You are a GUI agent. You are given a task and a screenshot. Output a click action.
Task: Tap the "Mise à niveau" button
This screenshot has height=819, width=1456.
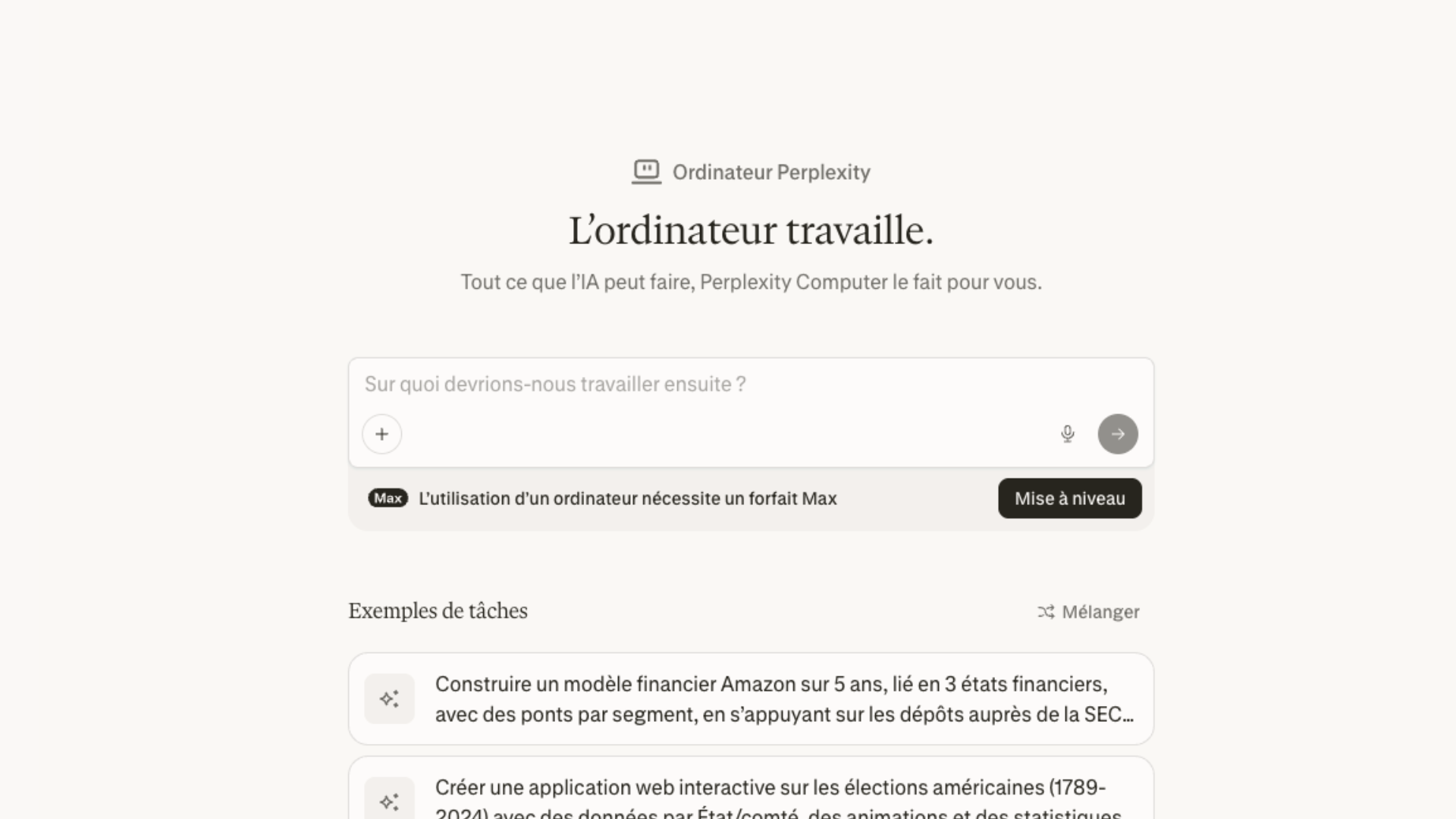(1069, 498)
